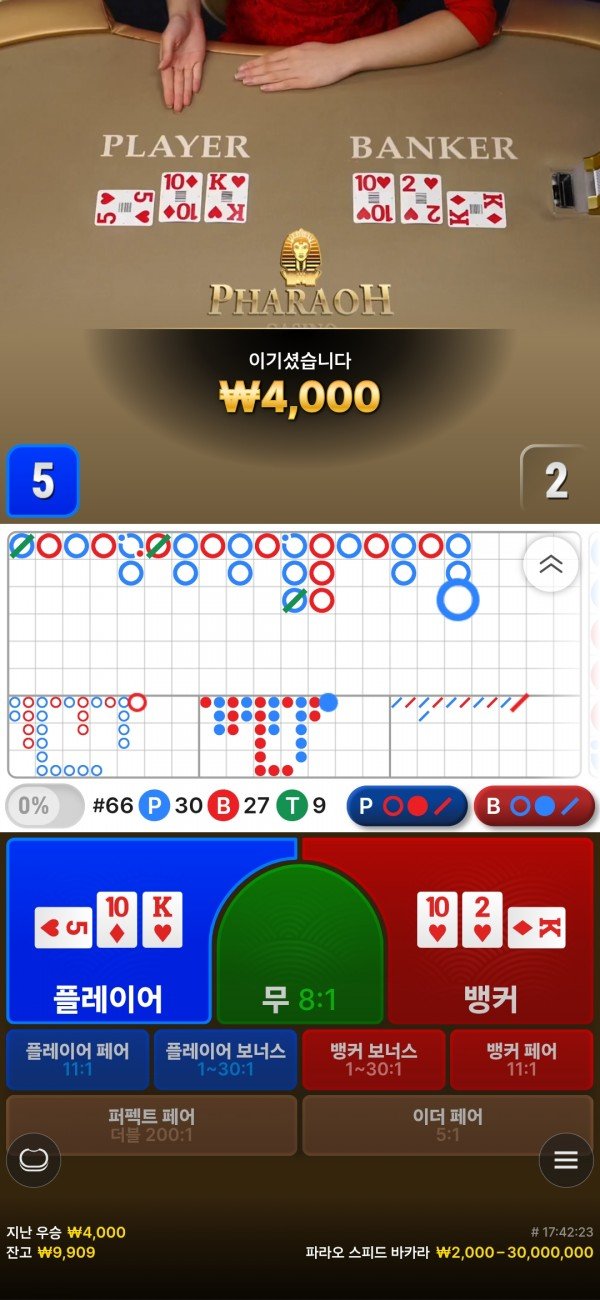
Task: Select the 퍼펙트 페어 bet
Action: tap(151, 1124)
